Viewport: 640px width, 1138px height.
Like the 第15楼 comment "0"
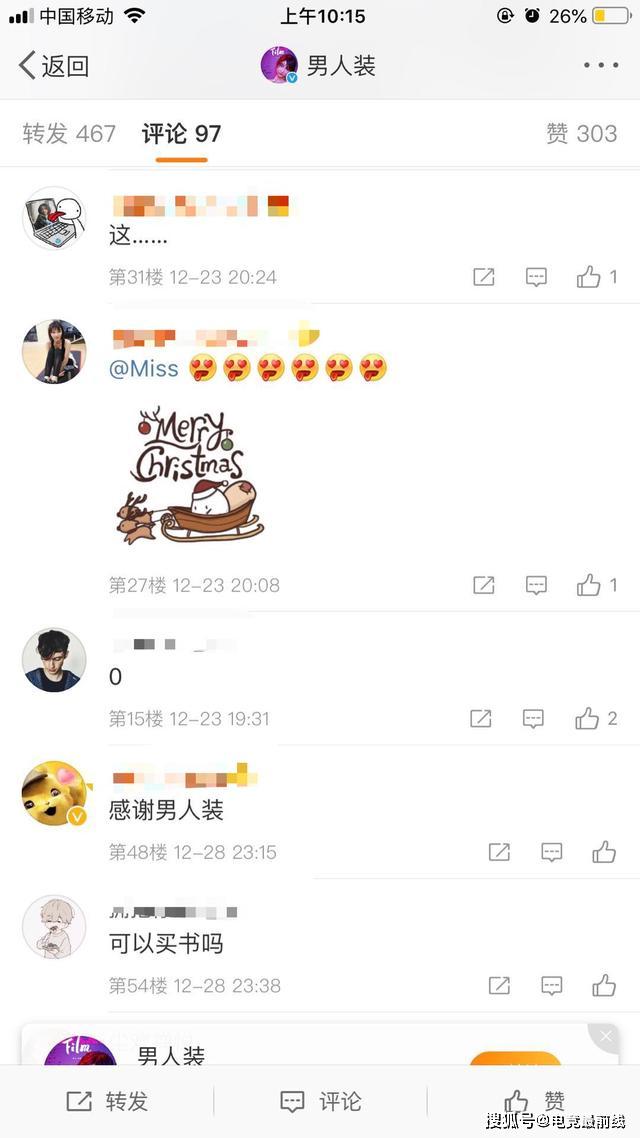point(595,718)
